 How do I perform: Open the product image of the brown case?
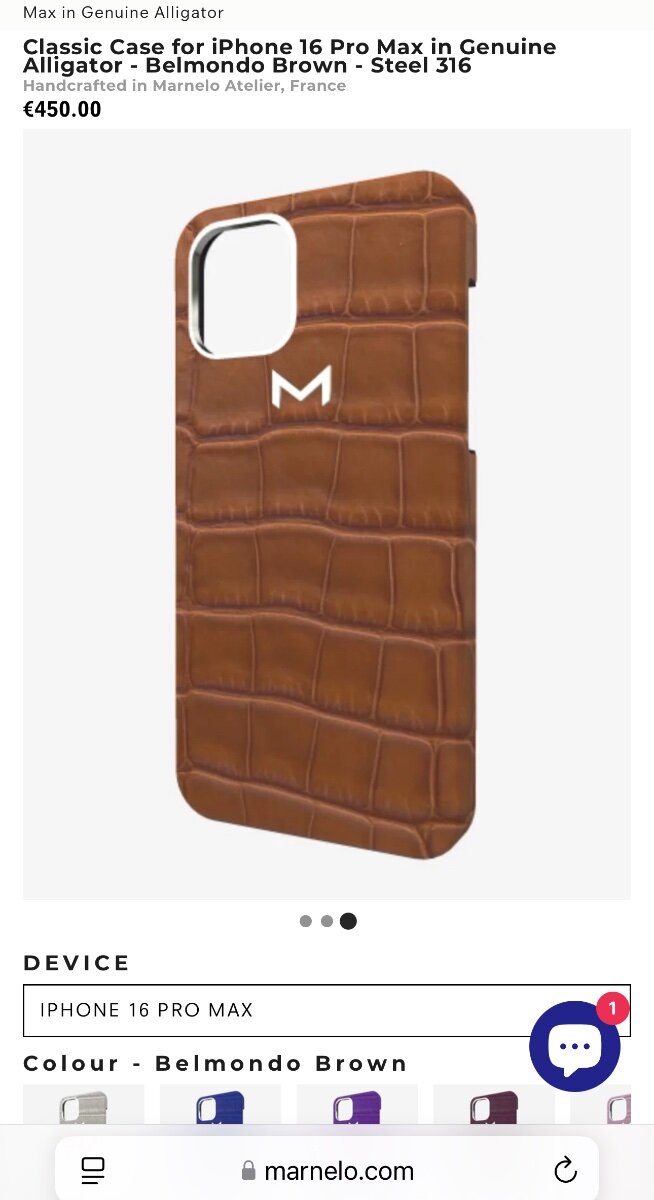327,514
